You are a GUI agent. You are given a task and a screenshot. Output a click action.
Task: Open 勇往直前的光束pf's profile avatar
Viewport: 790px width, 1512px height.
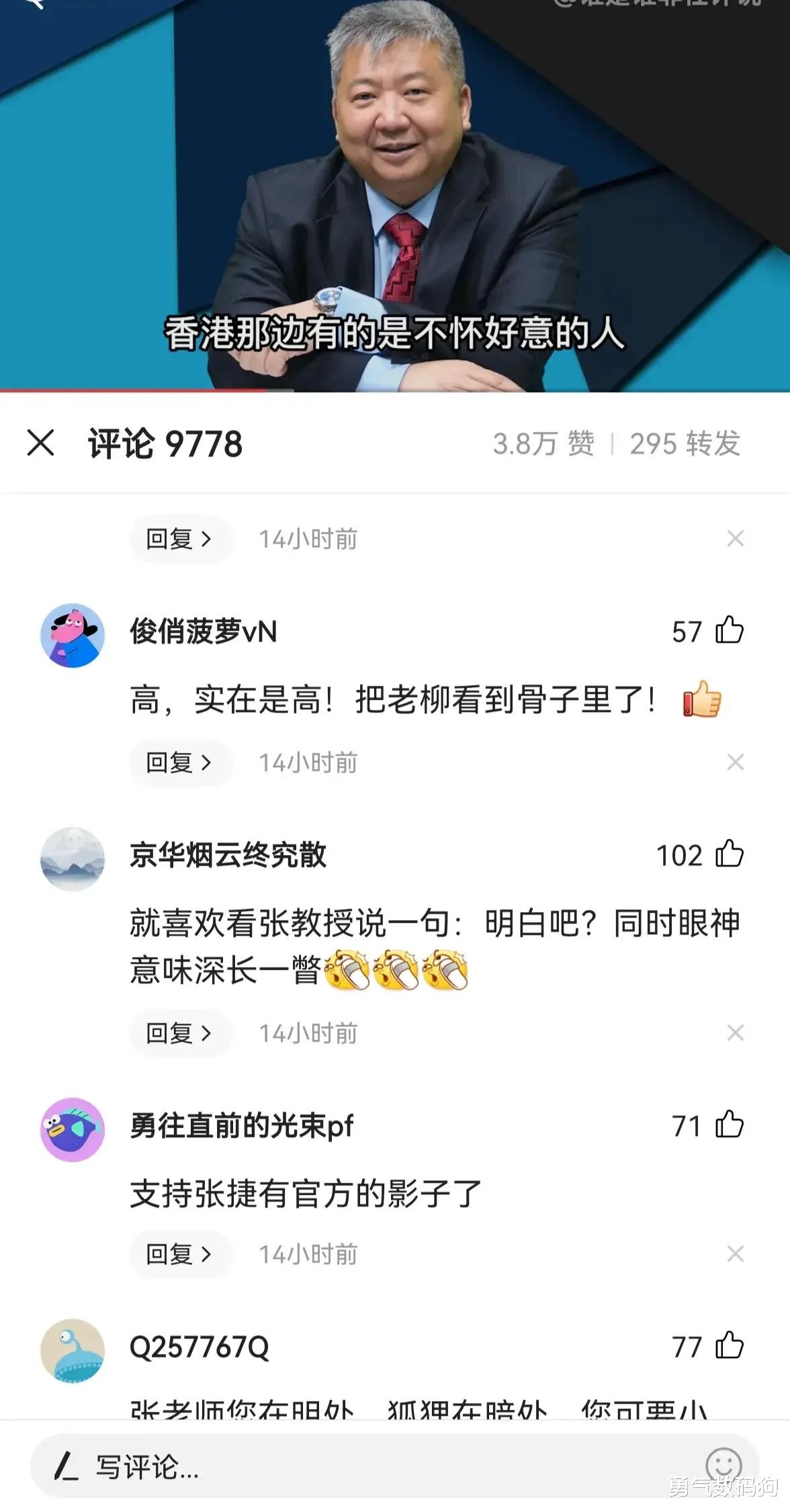click(x=72, y=1130)
